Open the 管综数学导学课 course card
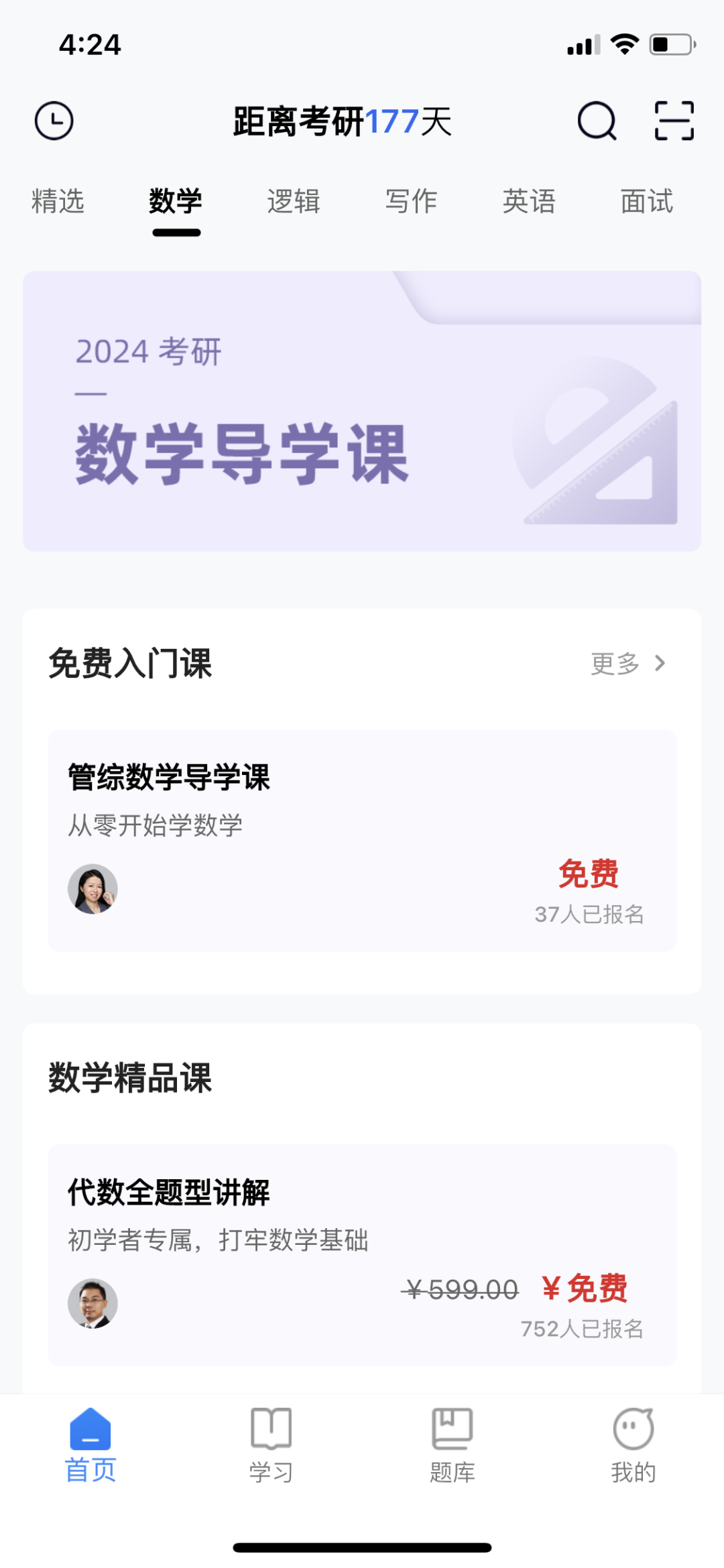724x1568 pixels. pyautogui.click(x=362, y=840)
